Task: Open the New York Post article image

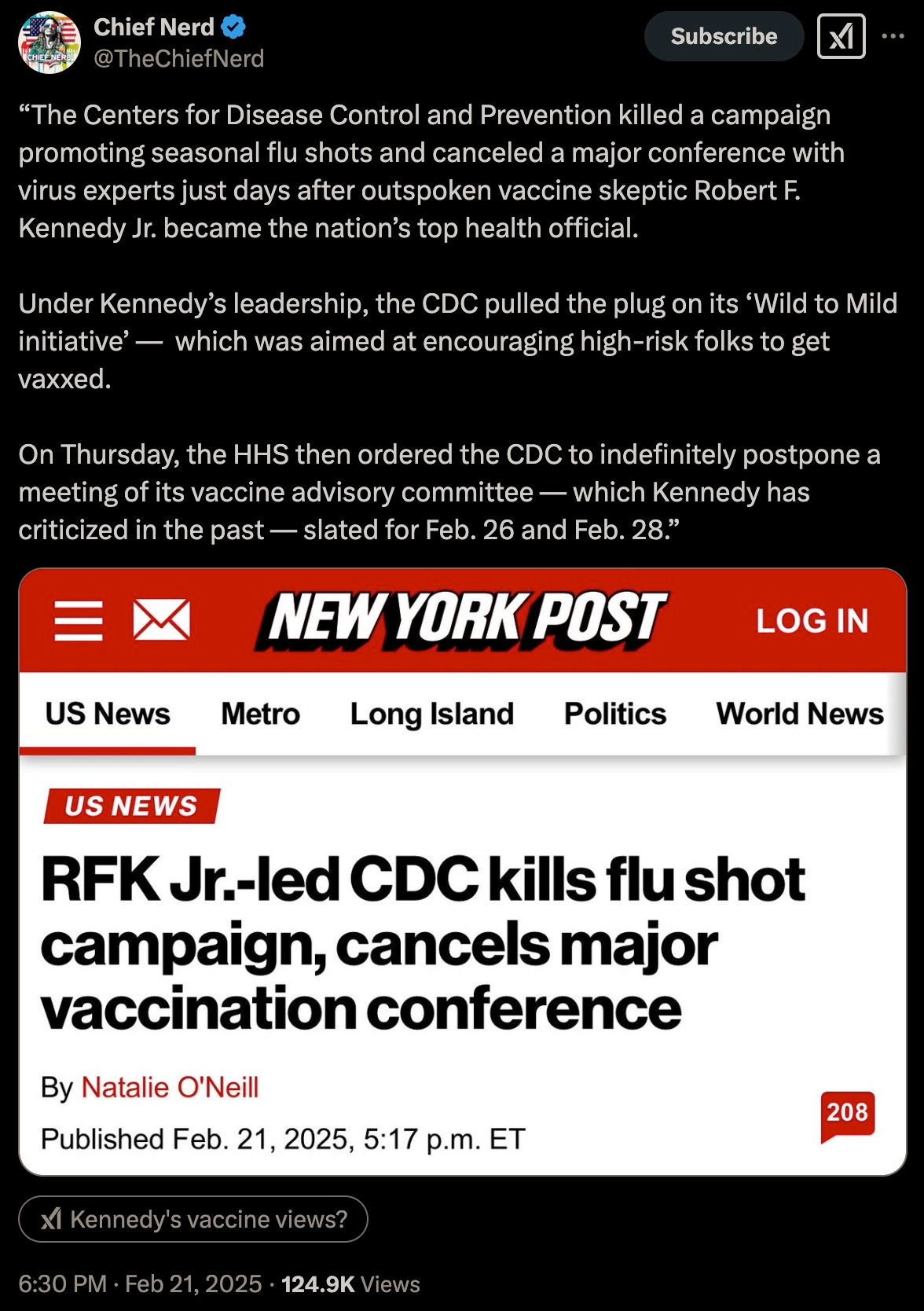Action: pos(463,872)
